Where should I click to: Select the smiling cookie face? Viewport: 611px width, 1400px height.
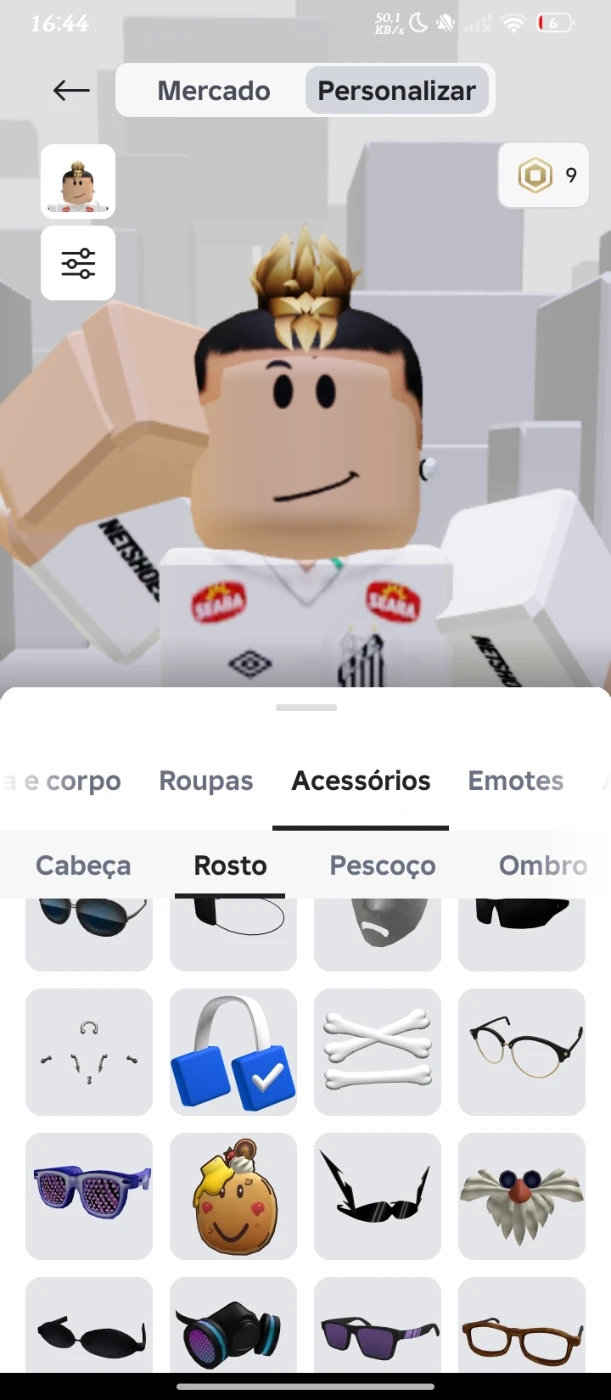233,1196
